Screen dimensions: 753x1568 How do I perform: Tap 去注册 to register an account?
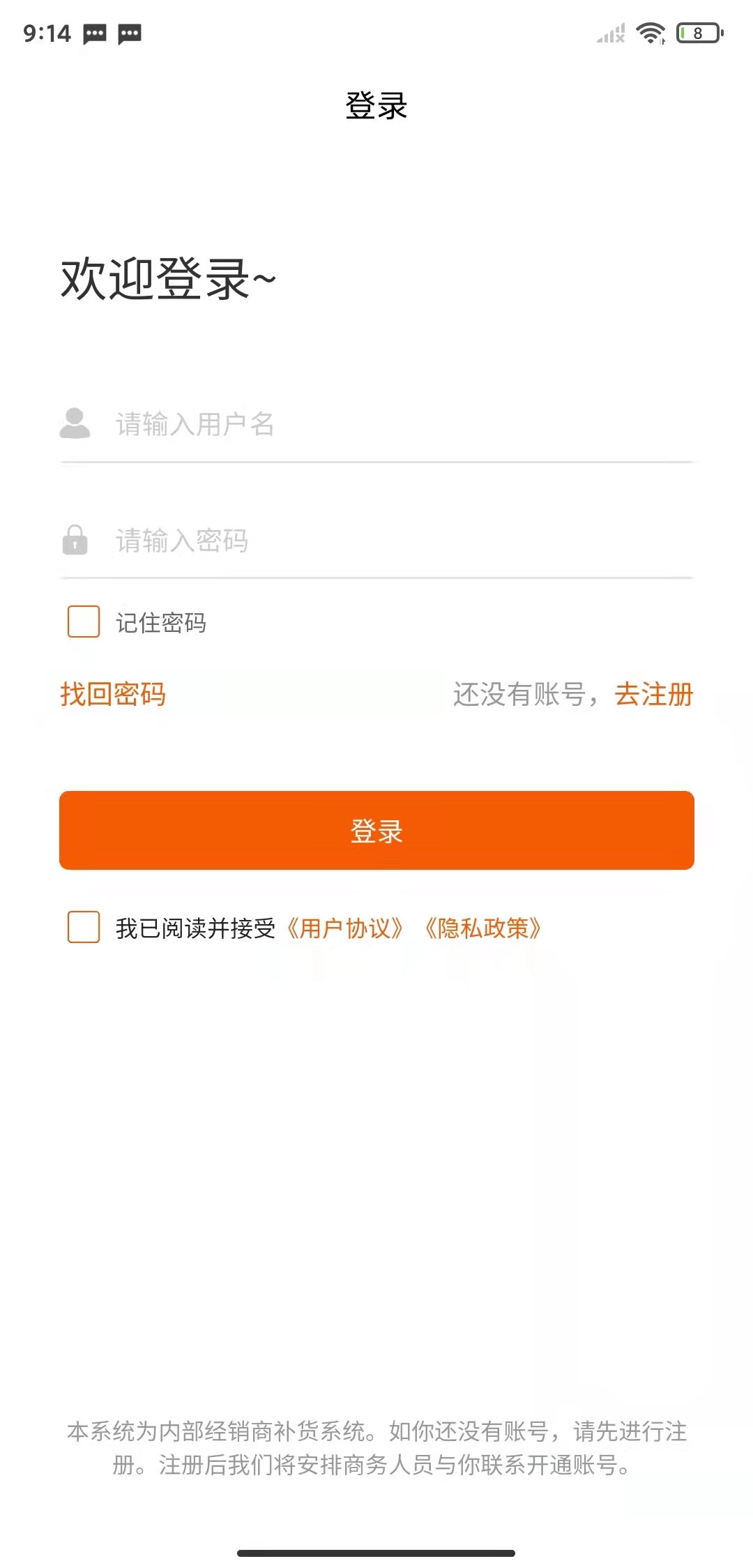653,695
